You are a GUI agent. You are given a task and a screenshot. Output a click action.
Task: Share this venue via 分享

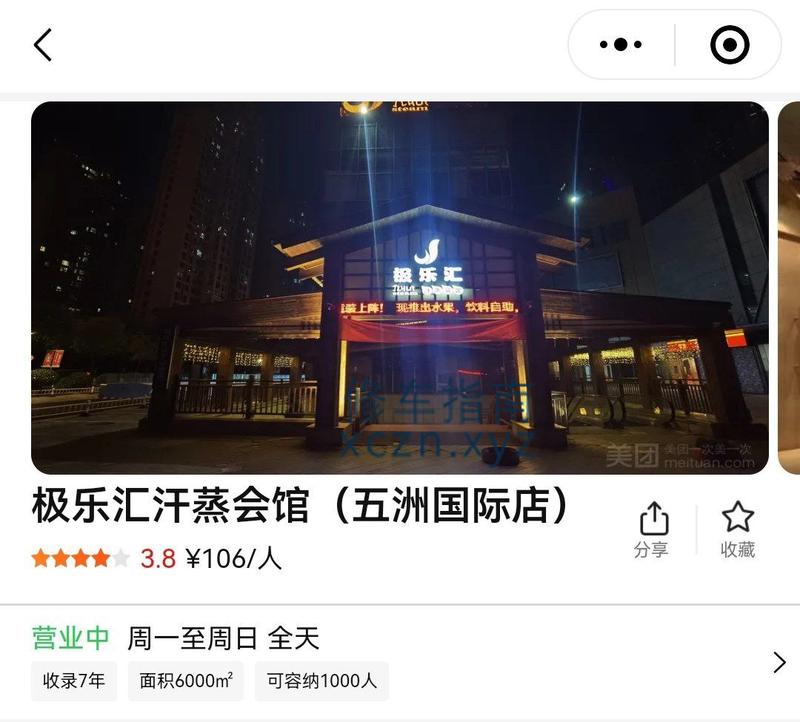click(x=652, y=530)
